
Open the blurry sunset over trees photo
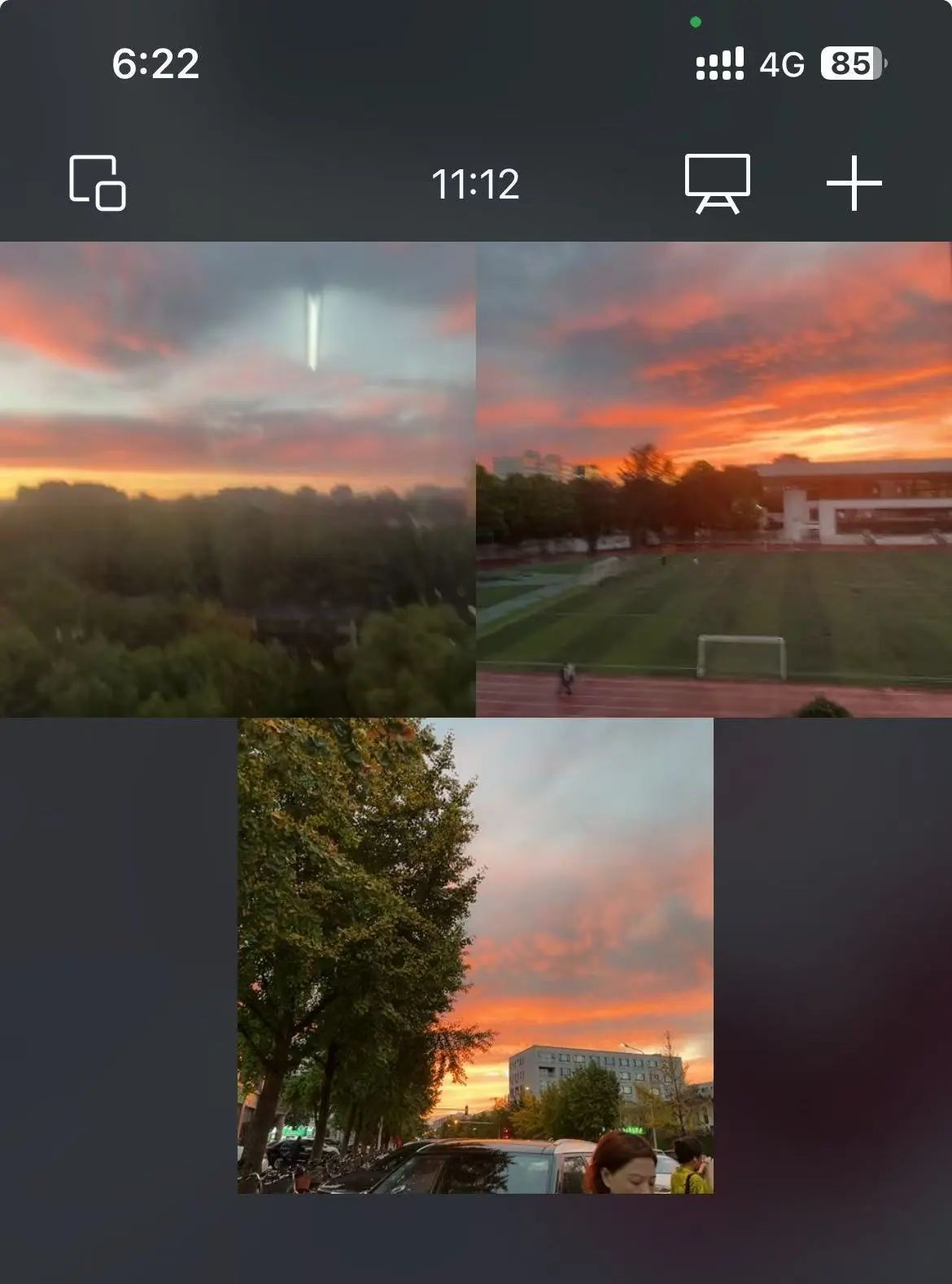point(237,479)
